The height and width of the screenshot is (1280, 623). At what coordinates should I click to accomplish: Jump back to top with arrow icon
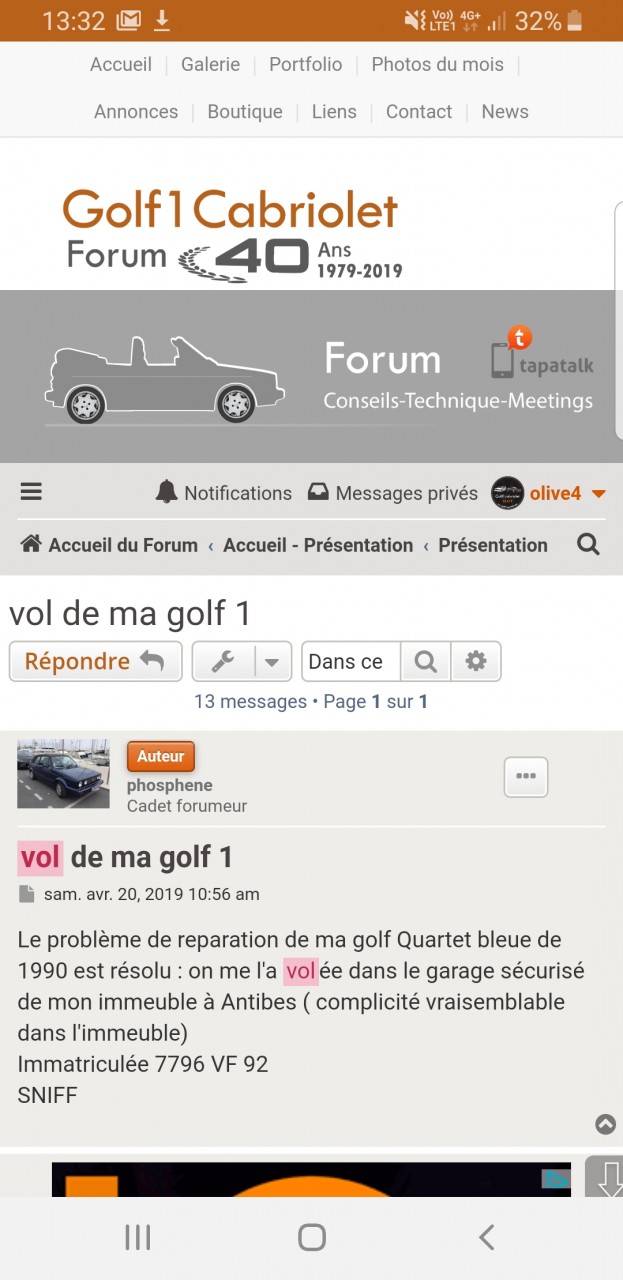point(605,1124)
